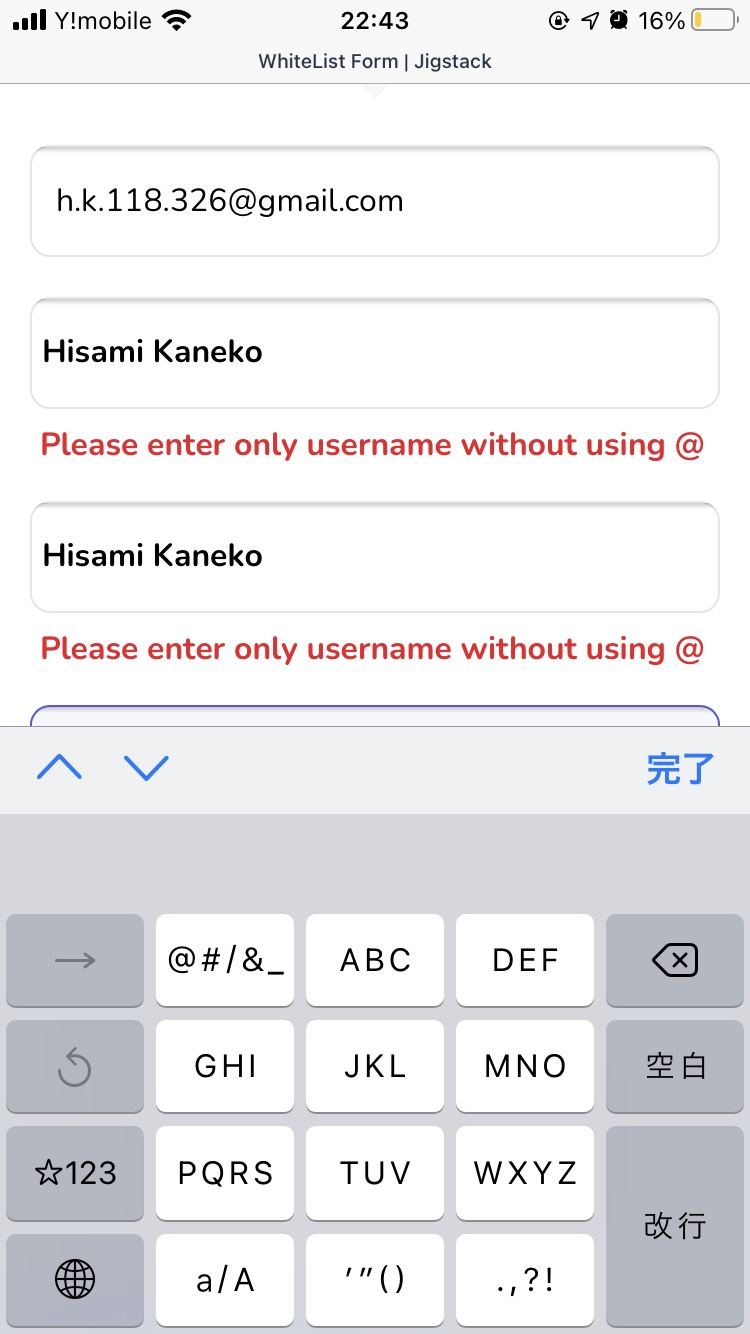
Task: Tap the 空白 space key
Action: tap(675, 1066)
